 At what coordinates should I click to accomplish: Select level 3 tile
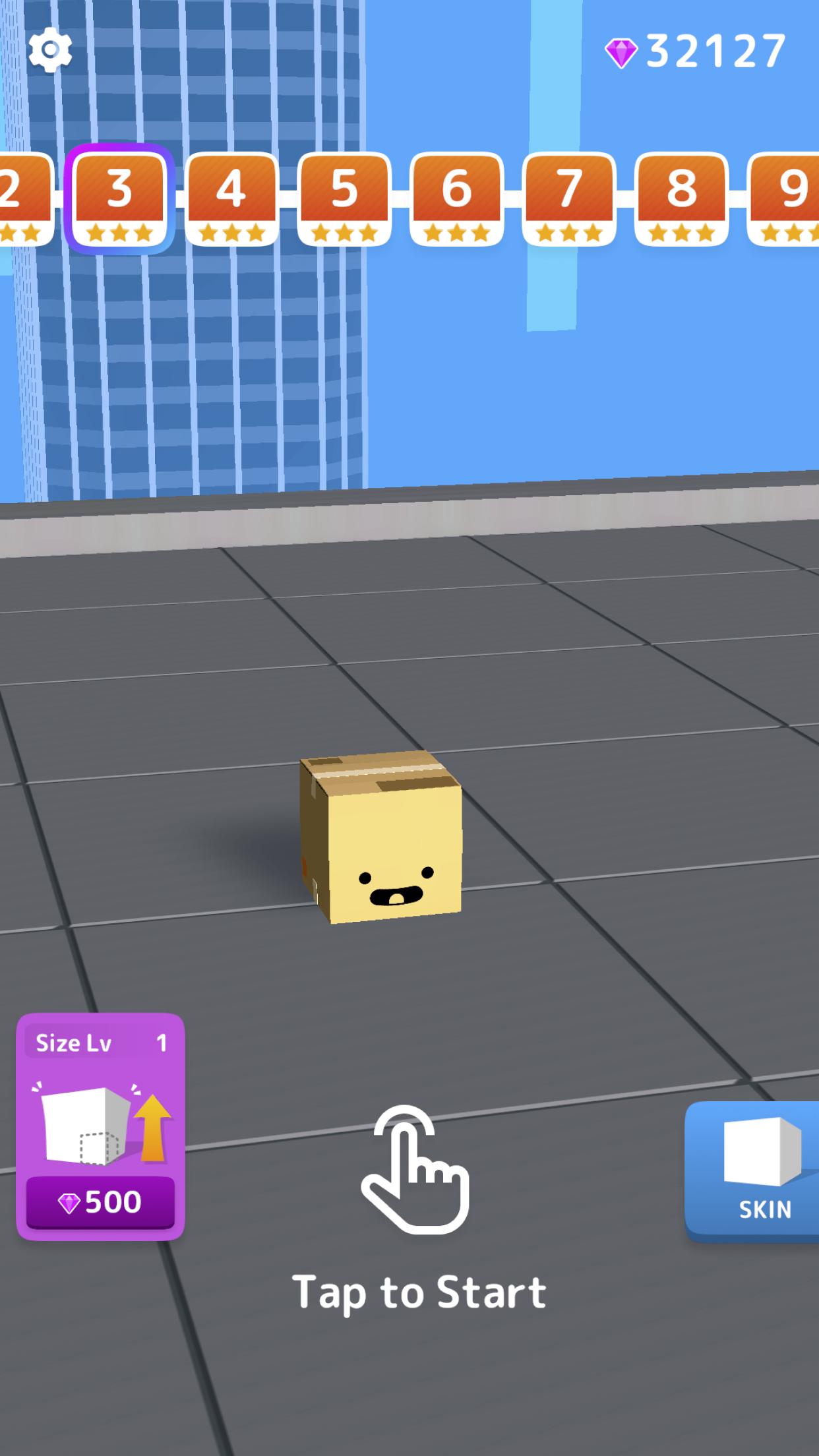coord(119,198)
